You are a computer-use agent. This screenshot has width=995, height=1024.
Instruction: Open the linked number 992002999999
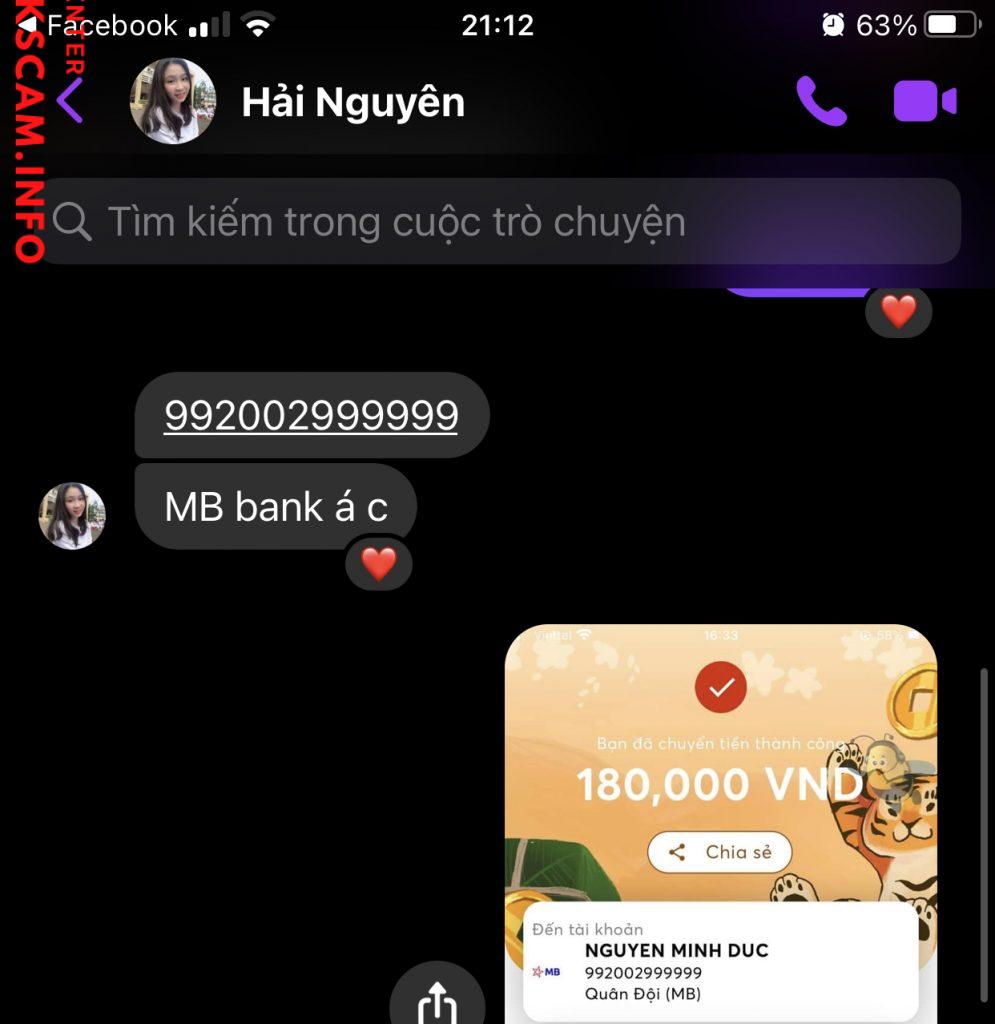311,416
